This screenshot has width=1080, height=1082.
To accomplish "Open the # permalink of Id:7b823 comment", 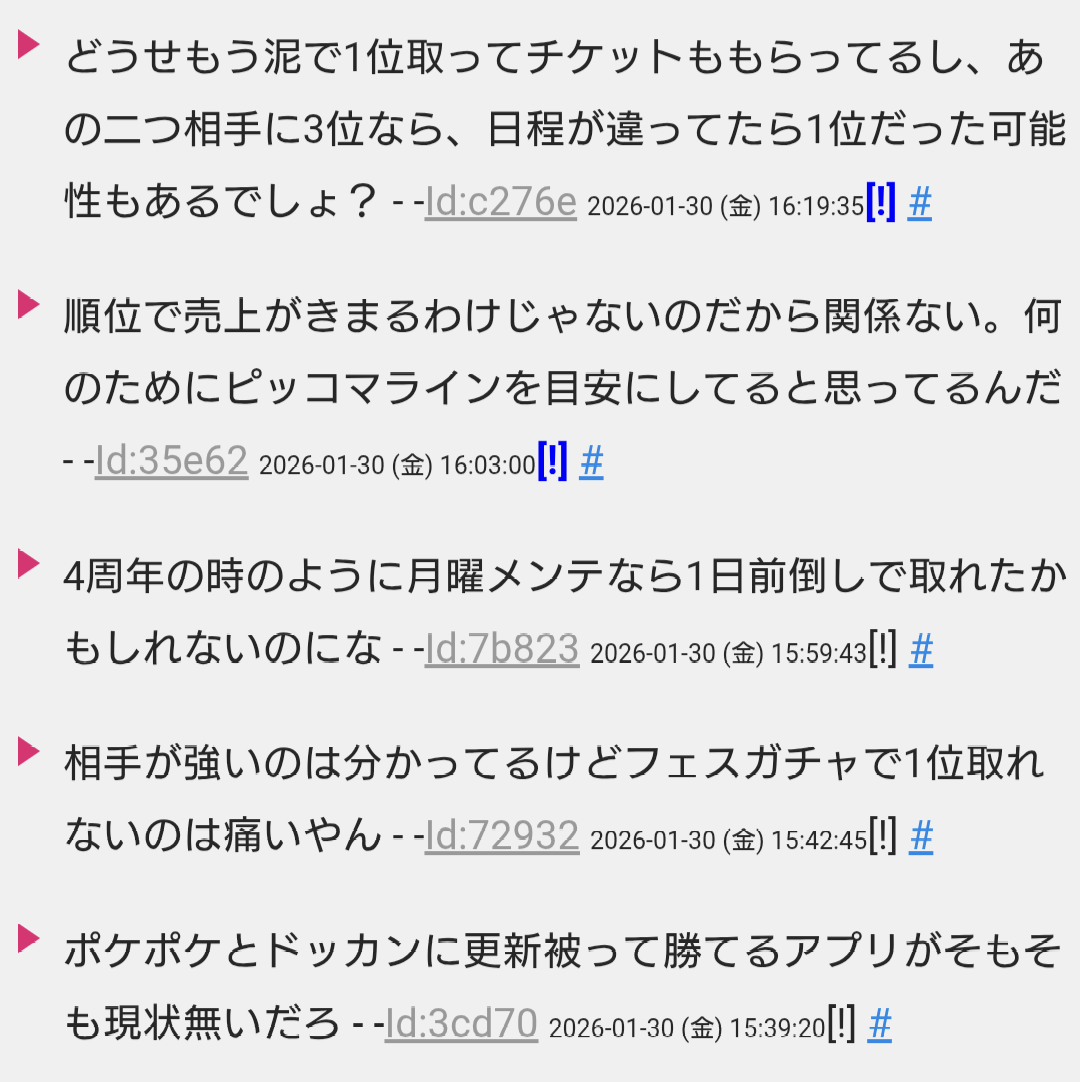I will (921, 651).
